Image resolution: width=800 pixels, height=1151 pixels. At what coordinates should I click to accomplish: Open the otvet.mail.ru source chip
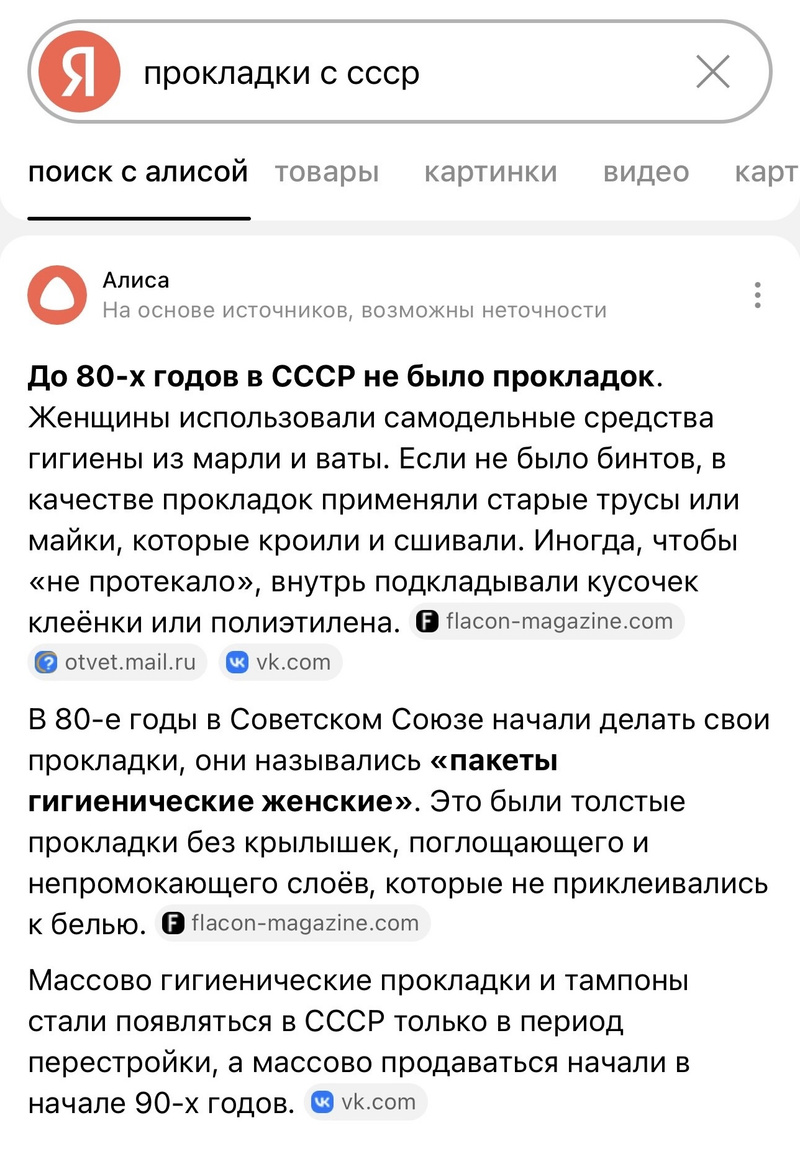pyautogui.click(x=118, y=662)
